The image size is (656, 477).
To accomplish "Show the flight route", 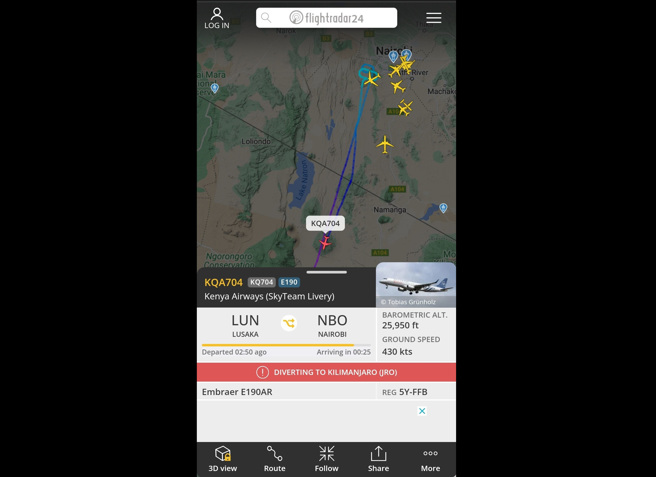I will coord(274,459).
